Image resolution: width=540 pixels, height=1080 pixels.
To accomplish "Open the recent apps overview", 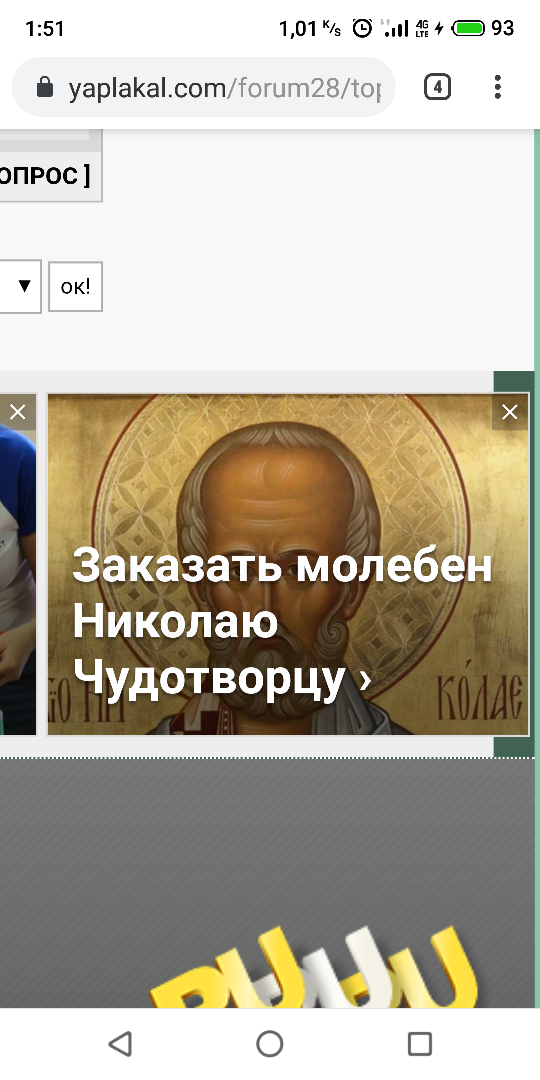I will (419, 1043).
